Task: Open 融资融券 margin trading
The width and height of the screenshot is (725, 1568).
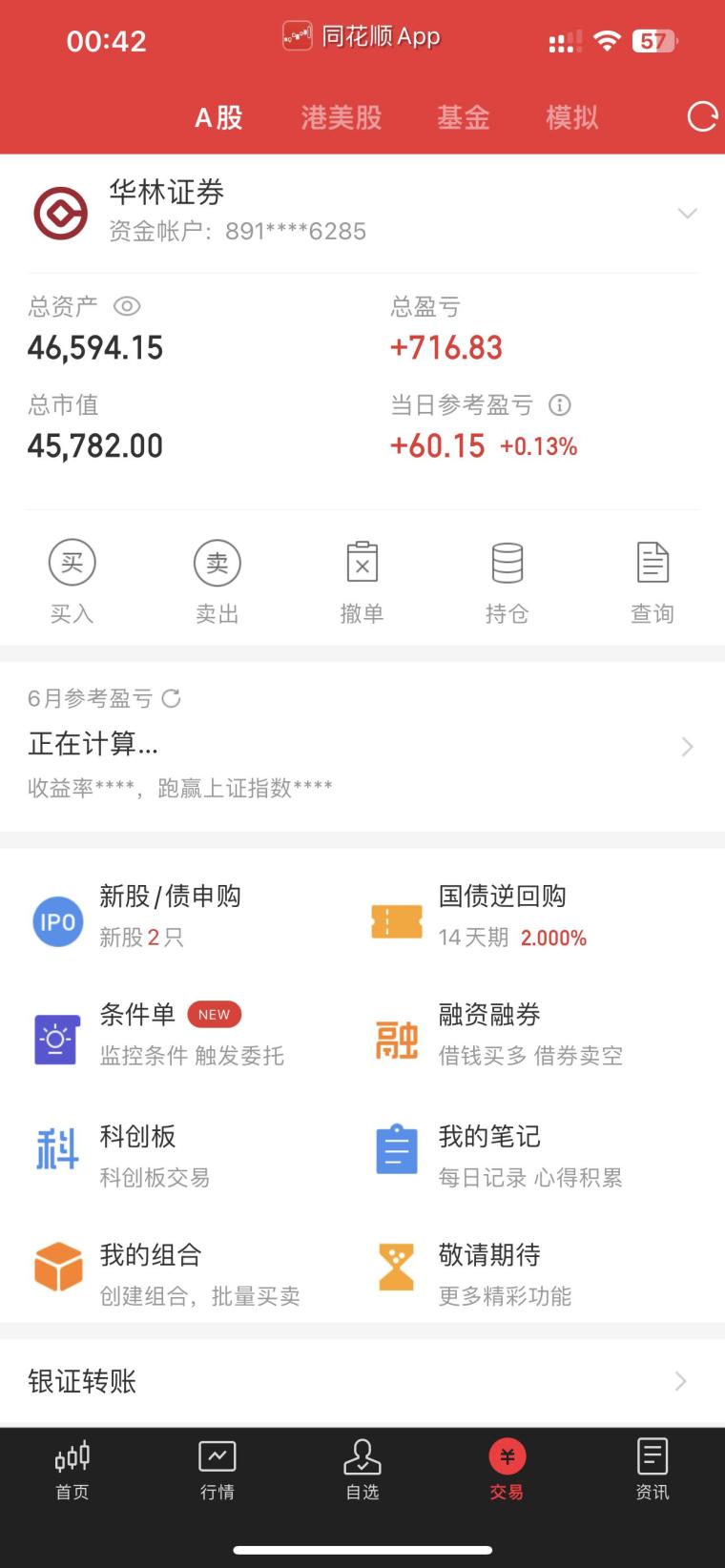Action: (x=534, y=1035)
